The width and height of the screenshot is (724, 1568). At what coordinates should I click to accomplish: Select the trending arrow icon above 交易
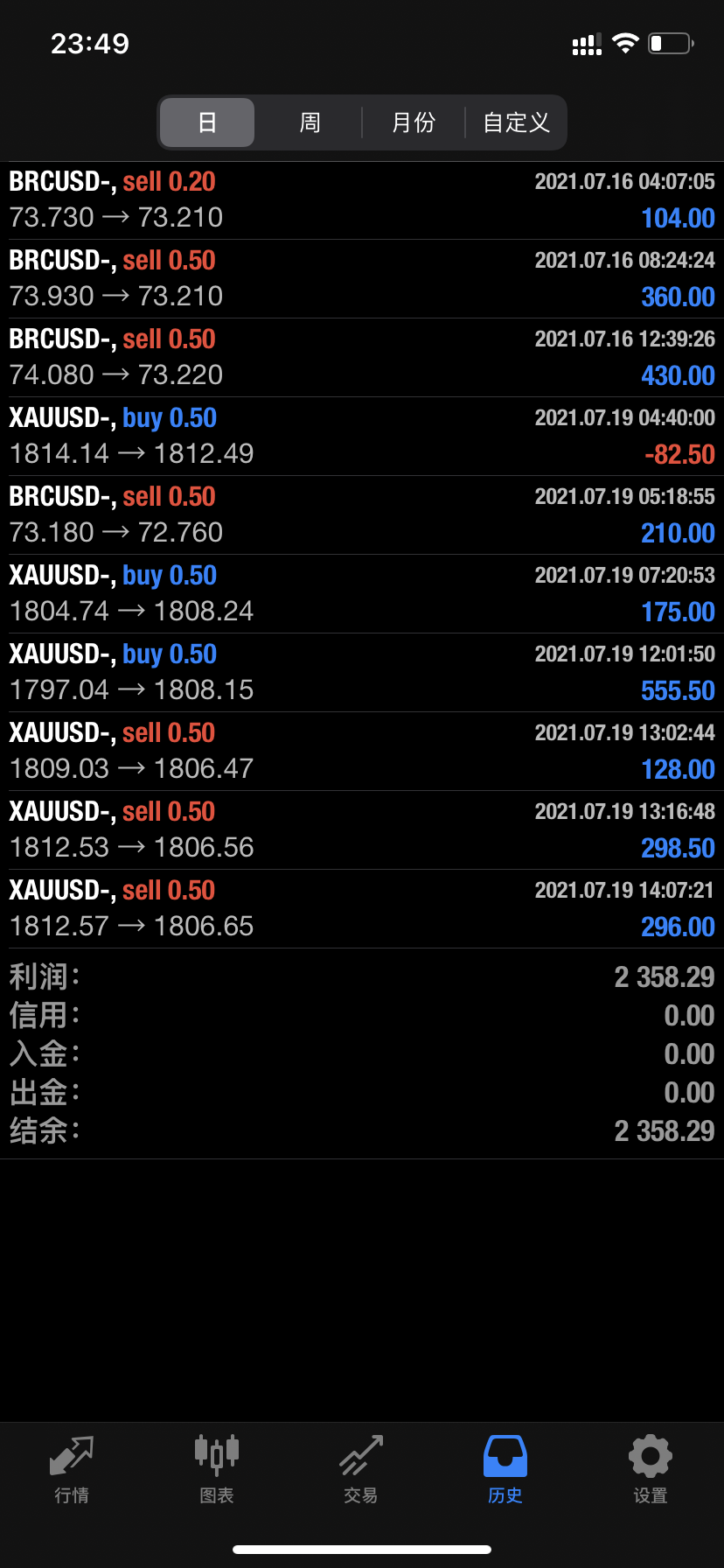pyautogui.click(x=360, y=1452)
